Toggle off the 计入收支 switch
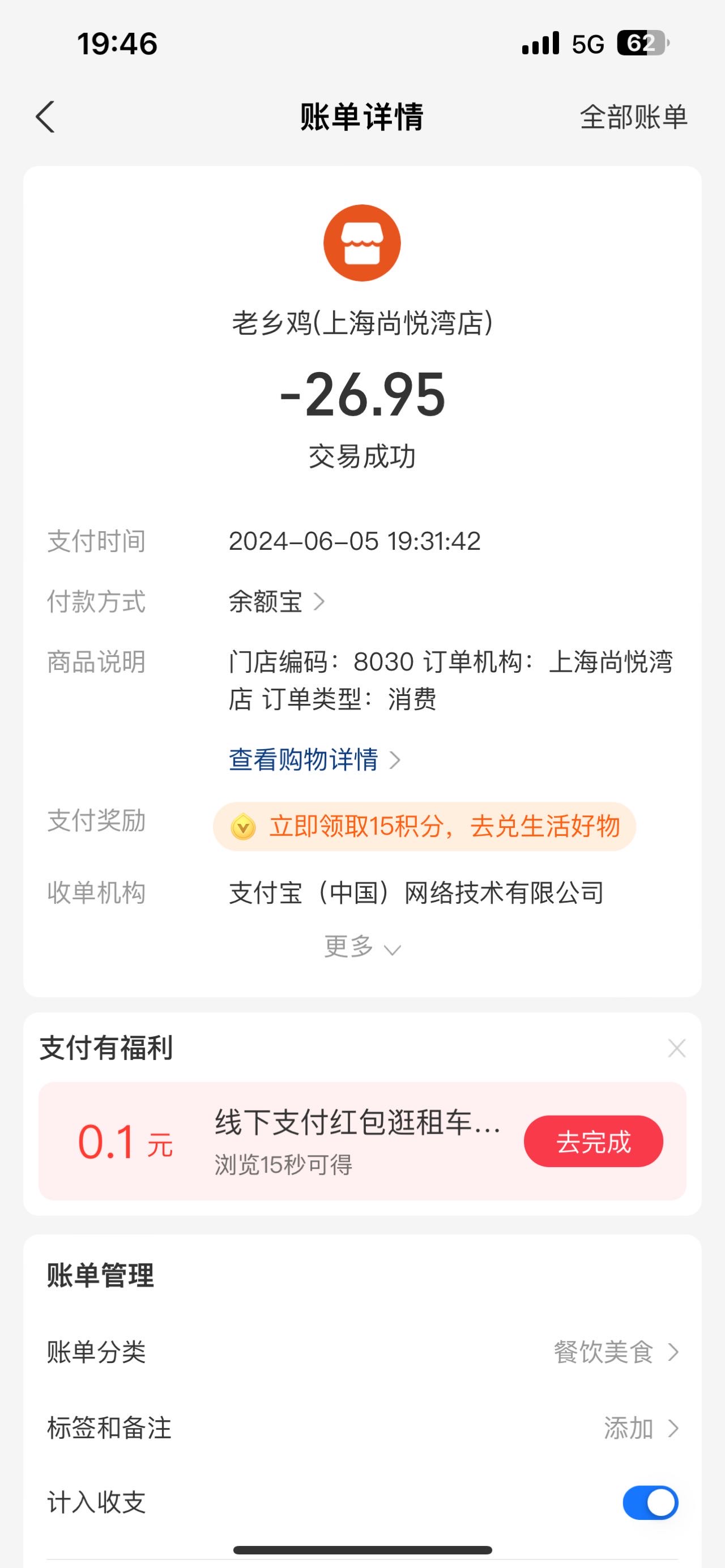 coord(650,1503)
